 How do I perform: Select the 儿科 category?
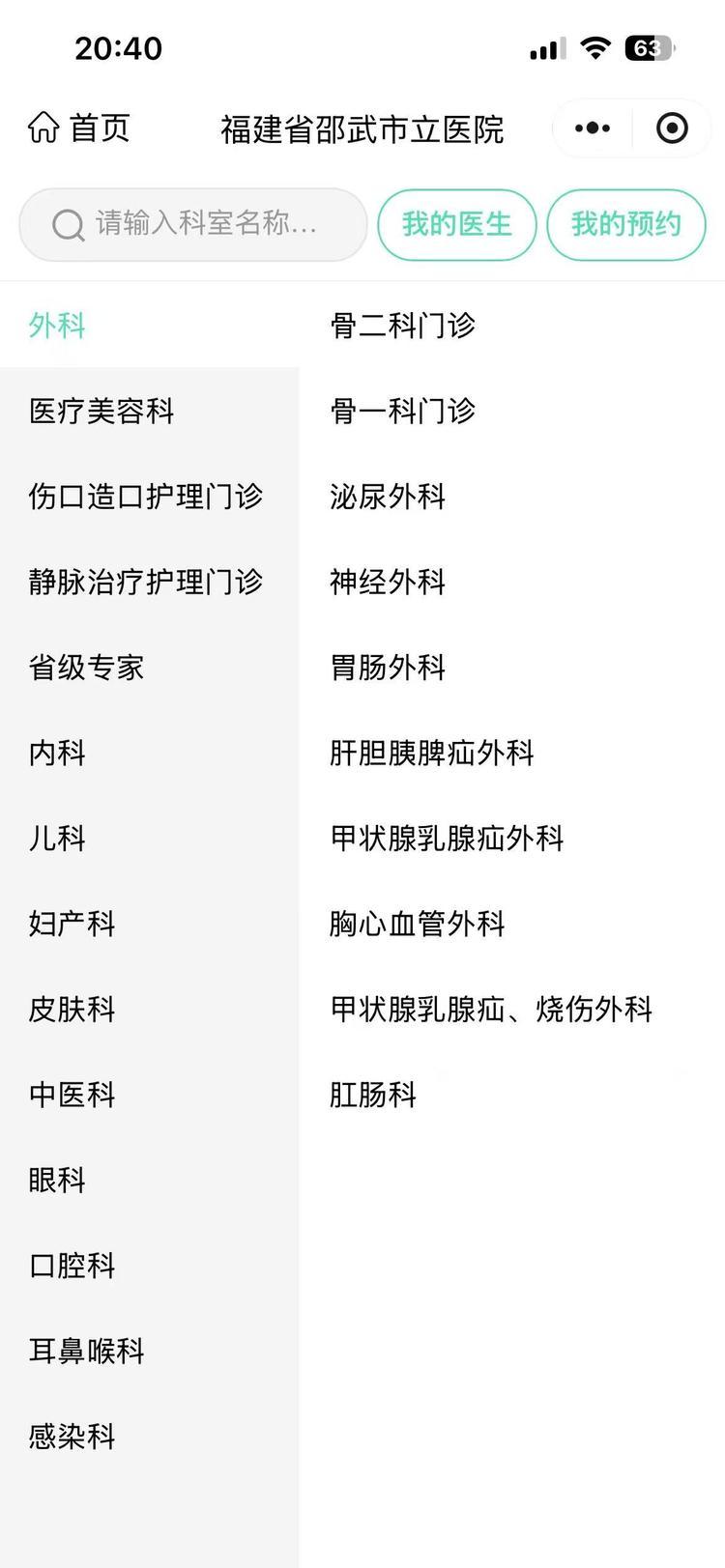[x=149, y=838]
